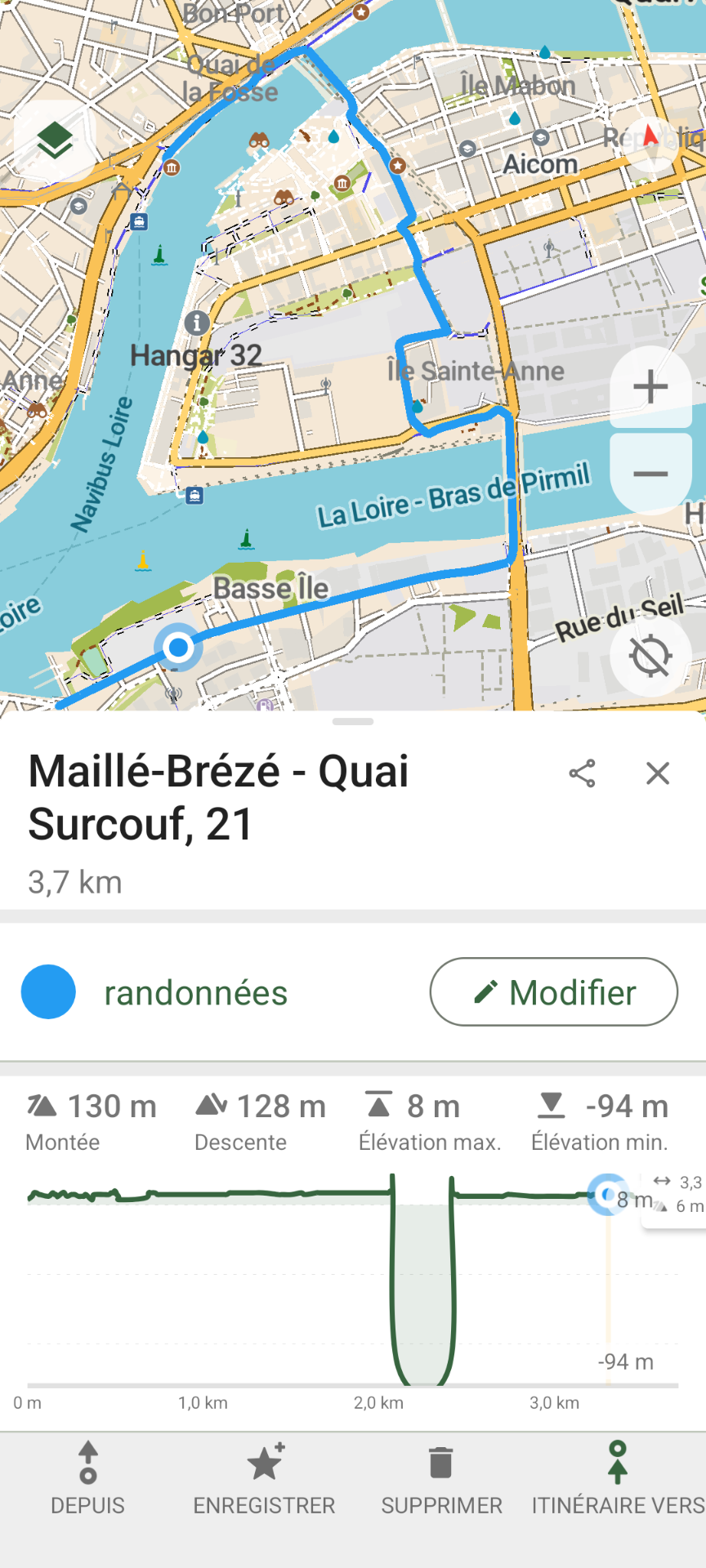Zoom in on the map
Viewport: 706px width, 1568px height.
pos(650,386)
